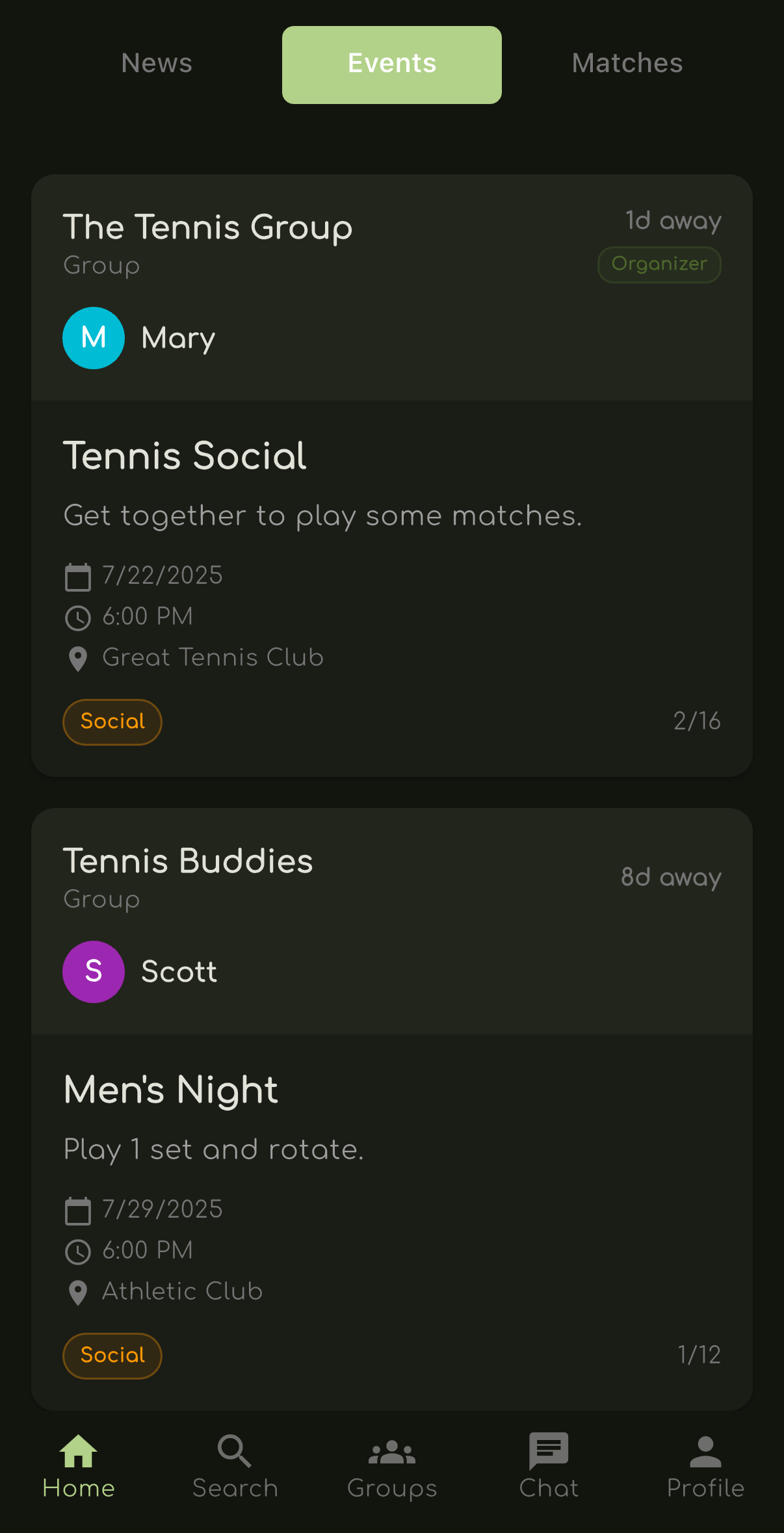Click the calendar icon next to 7/29/2025
Viewport: 784px width, 1533px height.
(77, 1210)
